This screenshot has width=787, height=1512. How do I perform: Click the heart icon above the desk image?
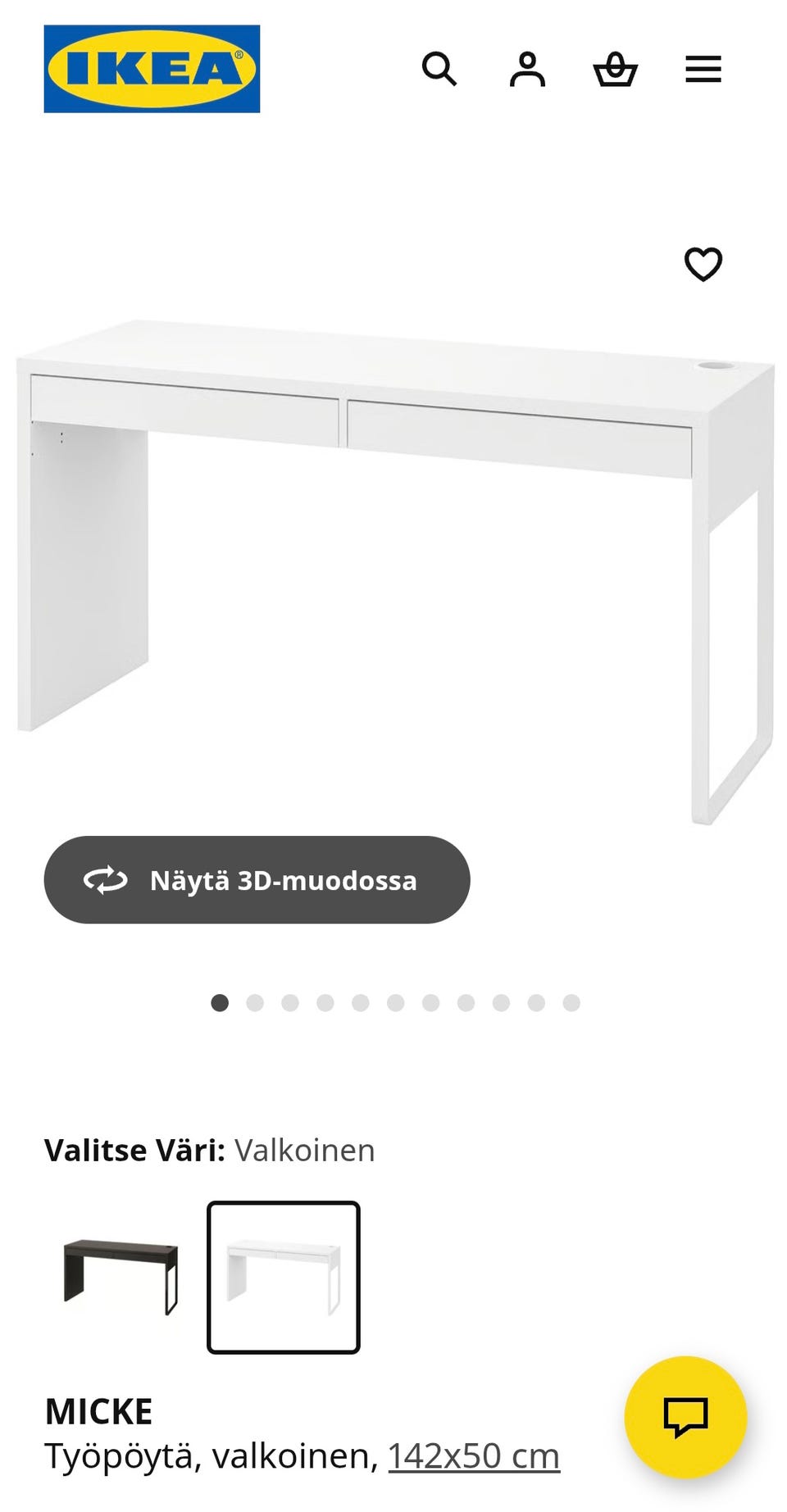pos(703,265)
